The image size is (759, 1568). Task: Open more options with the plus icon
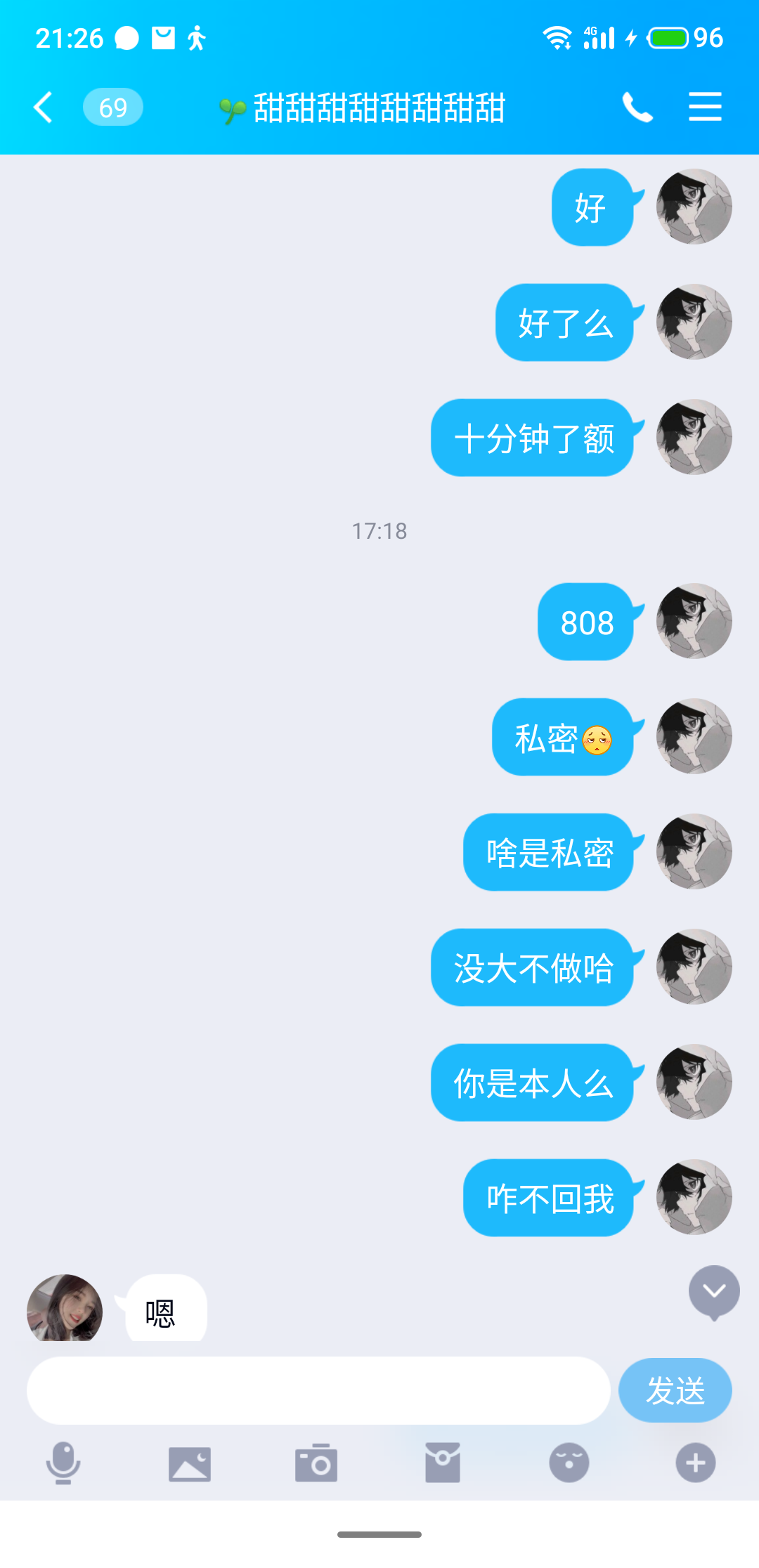(695, 1463)
